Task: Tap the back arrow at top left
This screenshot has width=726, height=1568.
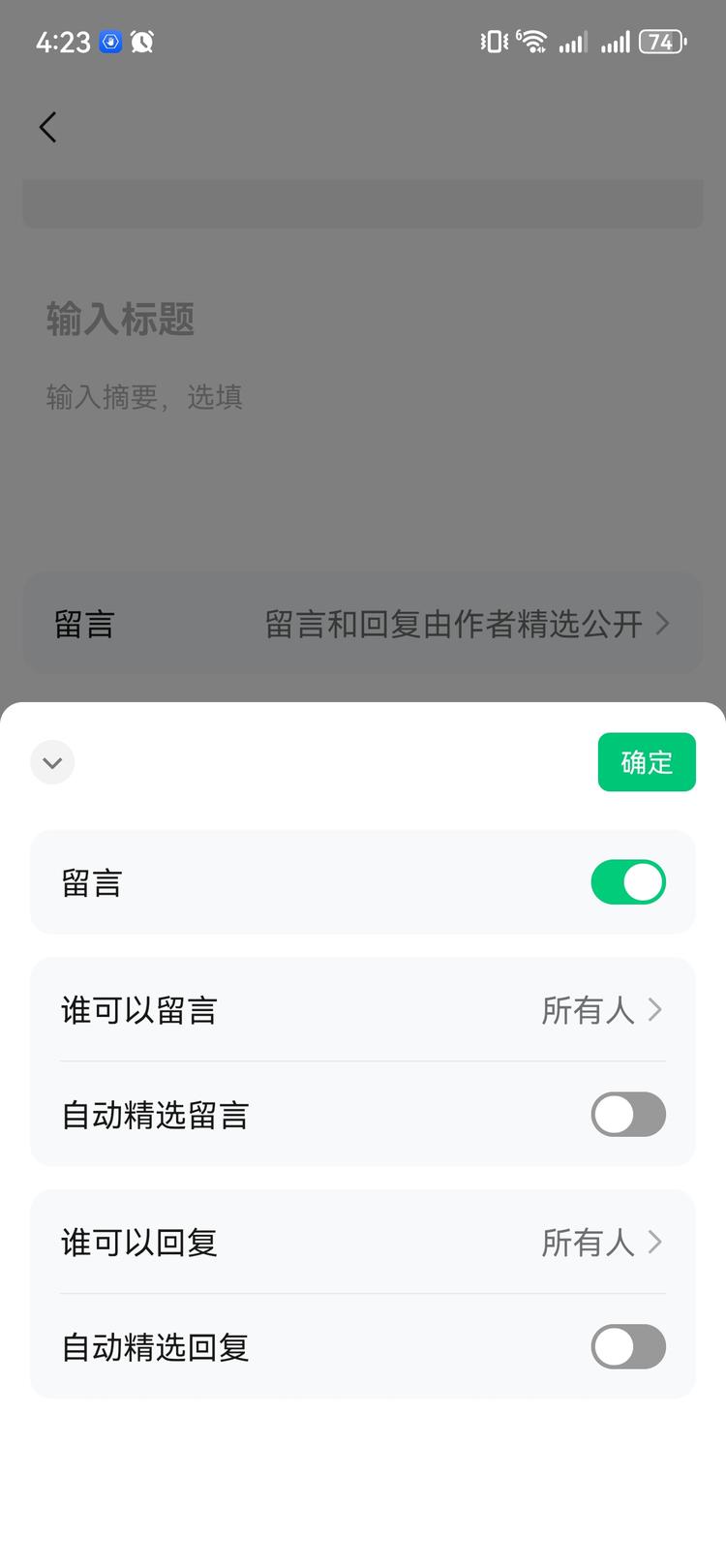Action: click(47, 126)
